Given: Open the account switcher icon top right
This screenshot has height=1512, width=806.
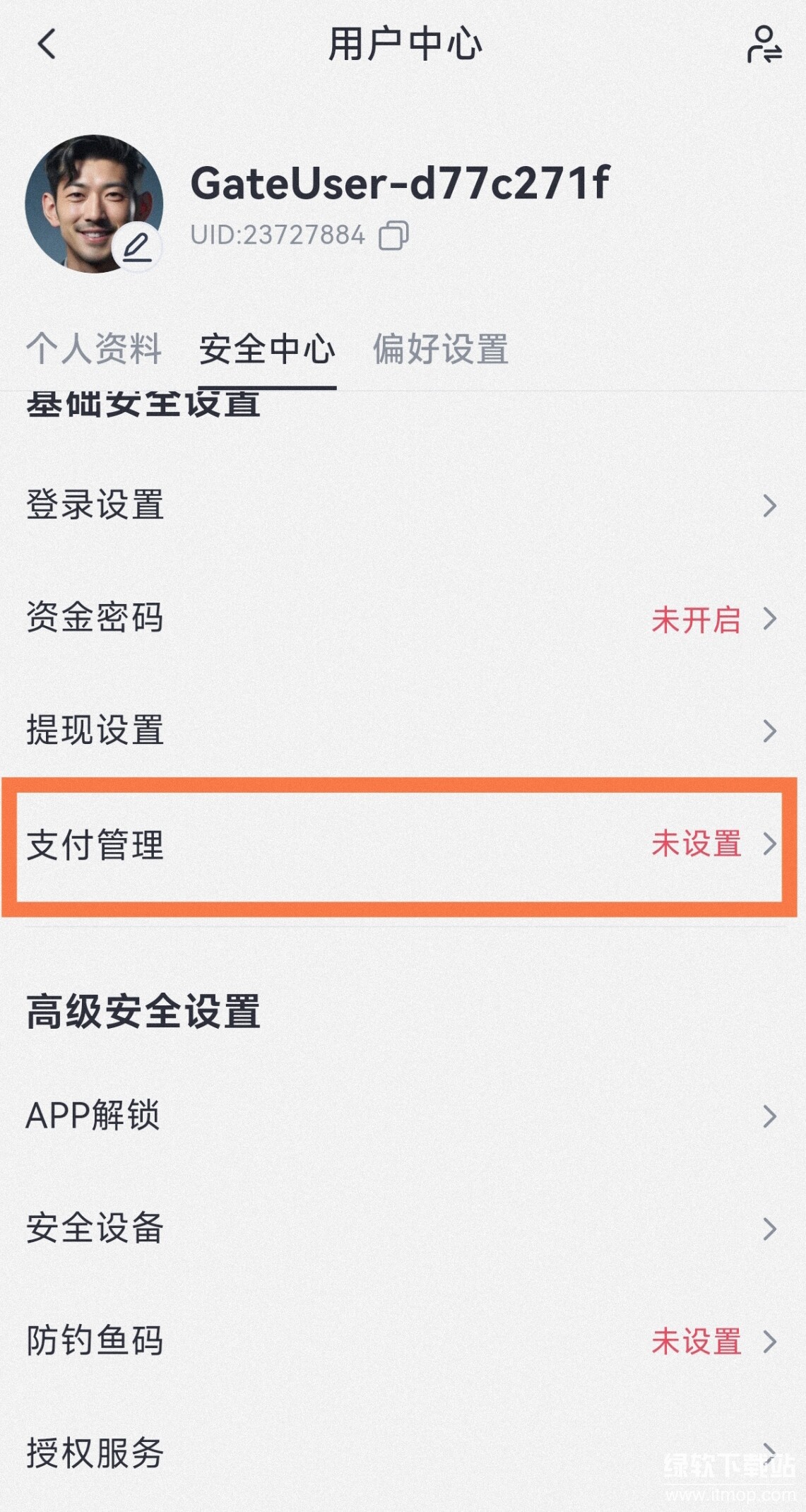Looking at the screenshot, I should 763,45.
